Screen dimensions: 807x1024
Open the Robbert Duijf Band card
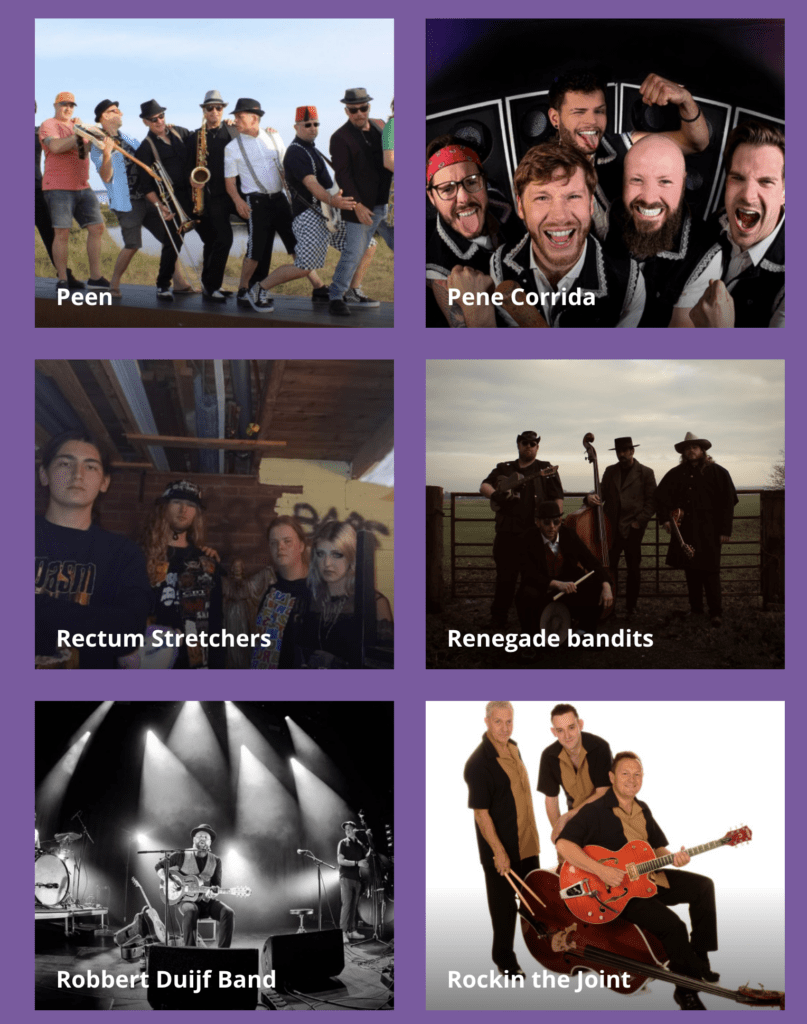[x=214, y=855]
